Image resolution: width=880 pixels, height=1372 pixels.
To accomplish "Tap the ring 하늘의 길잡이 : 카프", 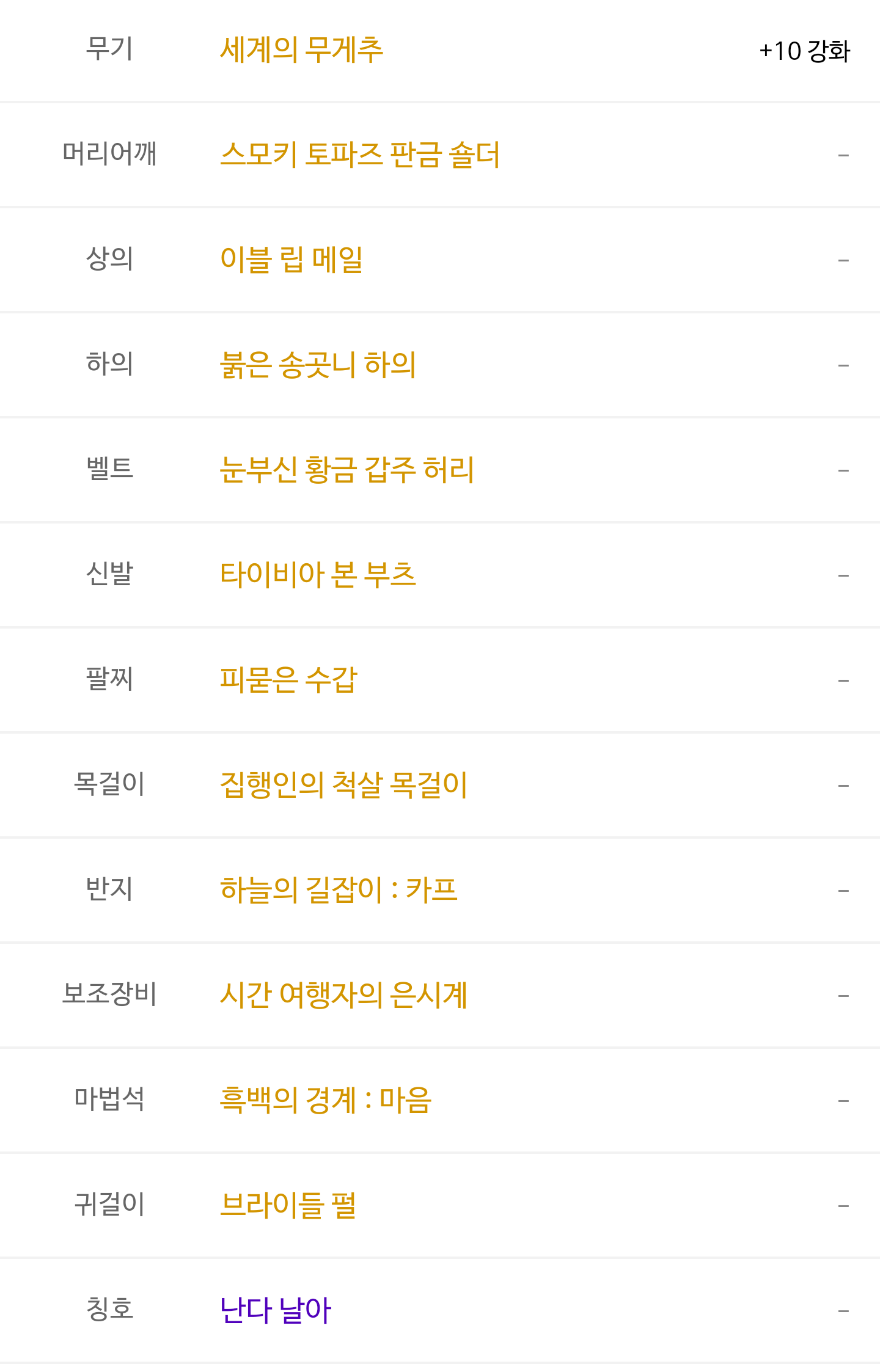I will pos(338,890).
